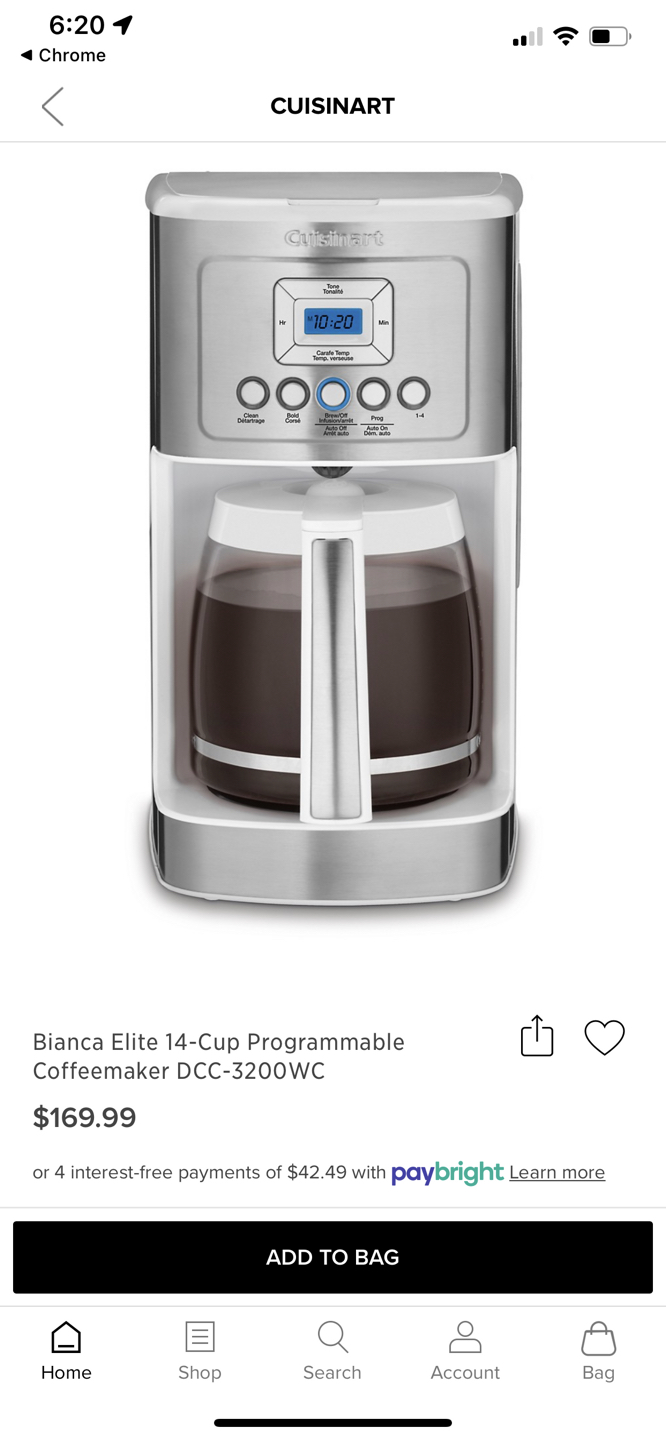The height and width of the screenshot is (1440, 666).
Task: Go back using the top-left arrow
Action: click(53, 106)
